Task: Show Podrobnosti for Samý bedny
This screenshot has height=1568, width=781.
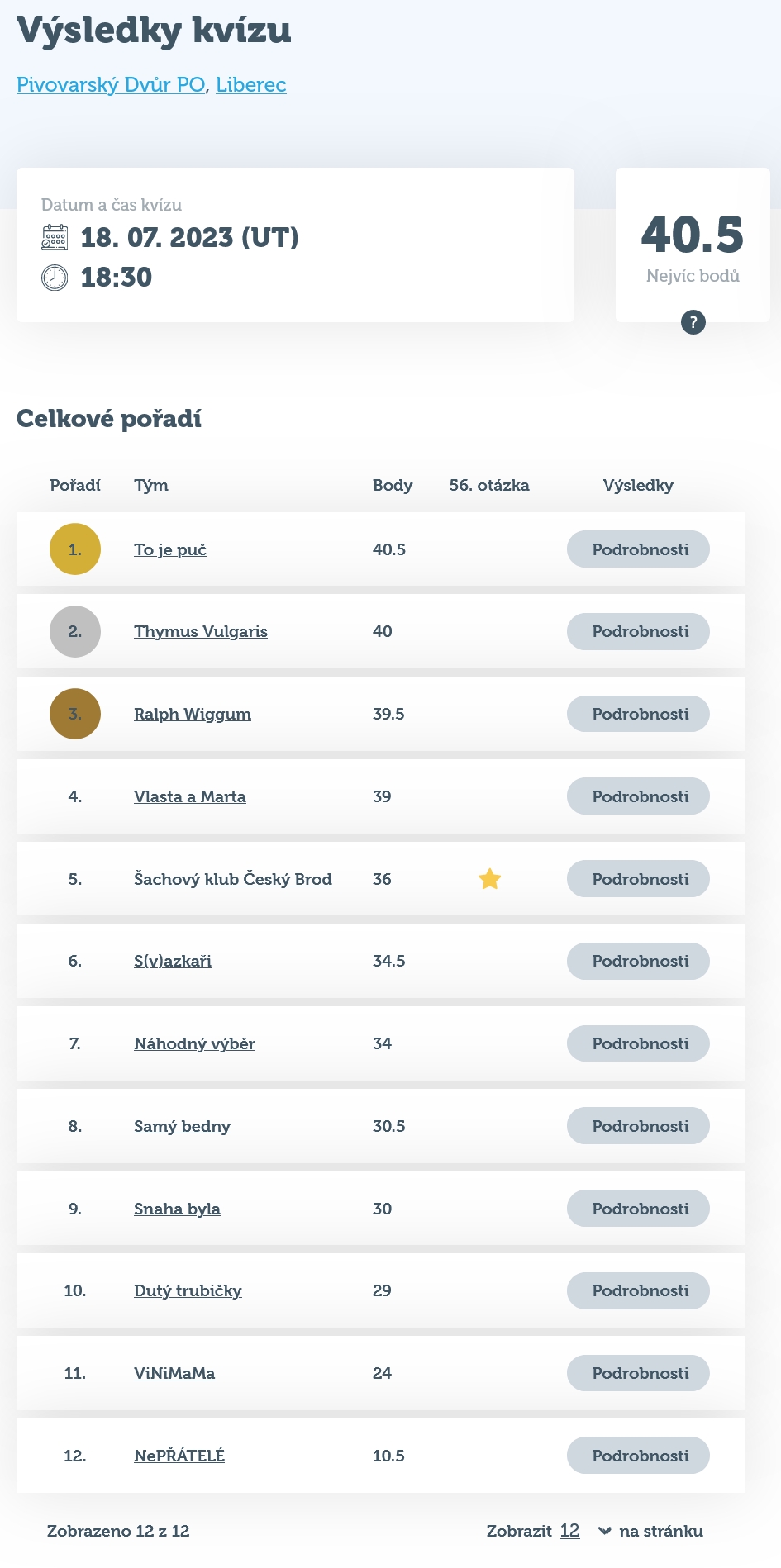Action: (638, 1126)
